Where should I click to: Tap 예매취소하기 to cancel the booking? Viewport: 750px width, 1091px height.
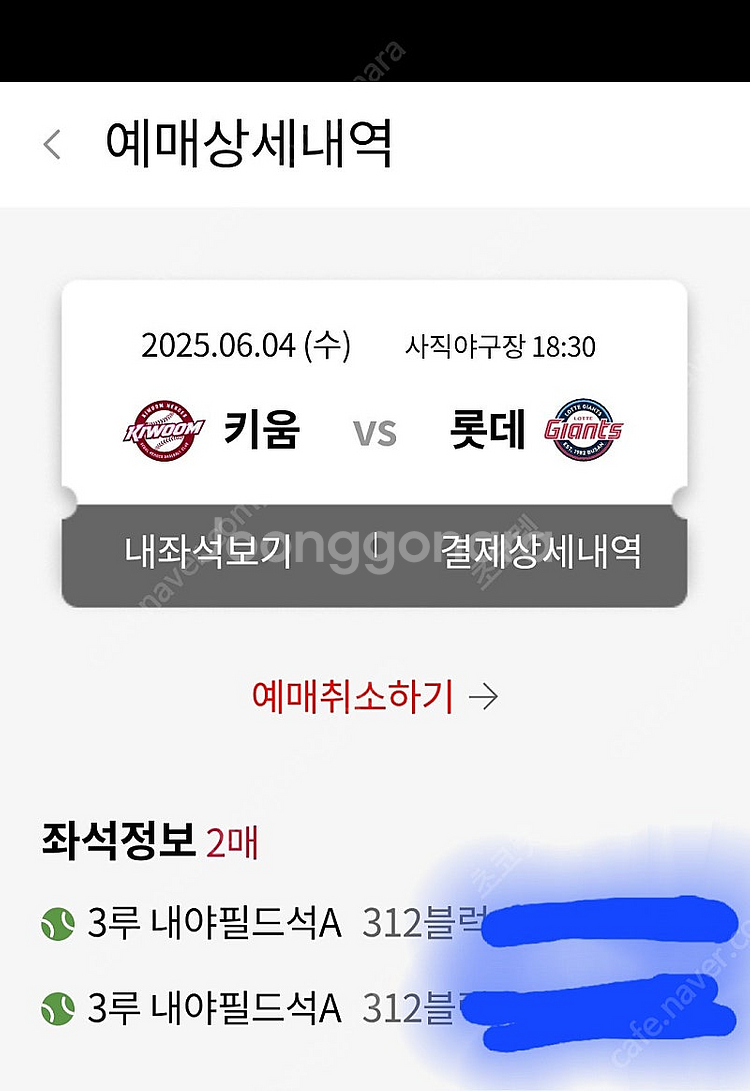pyautogui.click(x=374, y=696)
